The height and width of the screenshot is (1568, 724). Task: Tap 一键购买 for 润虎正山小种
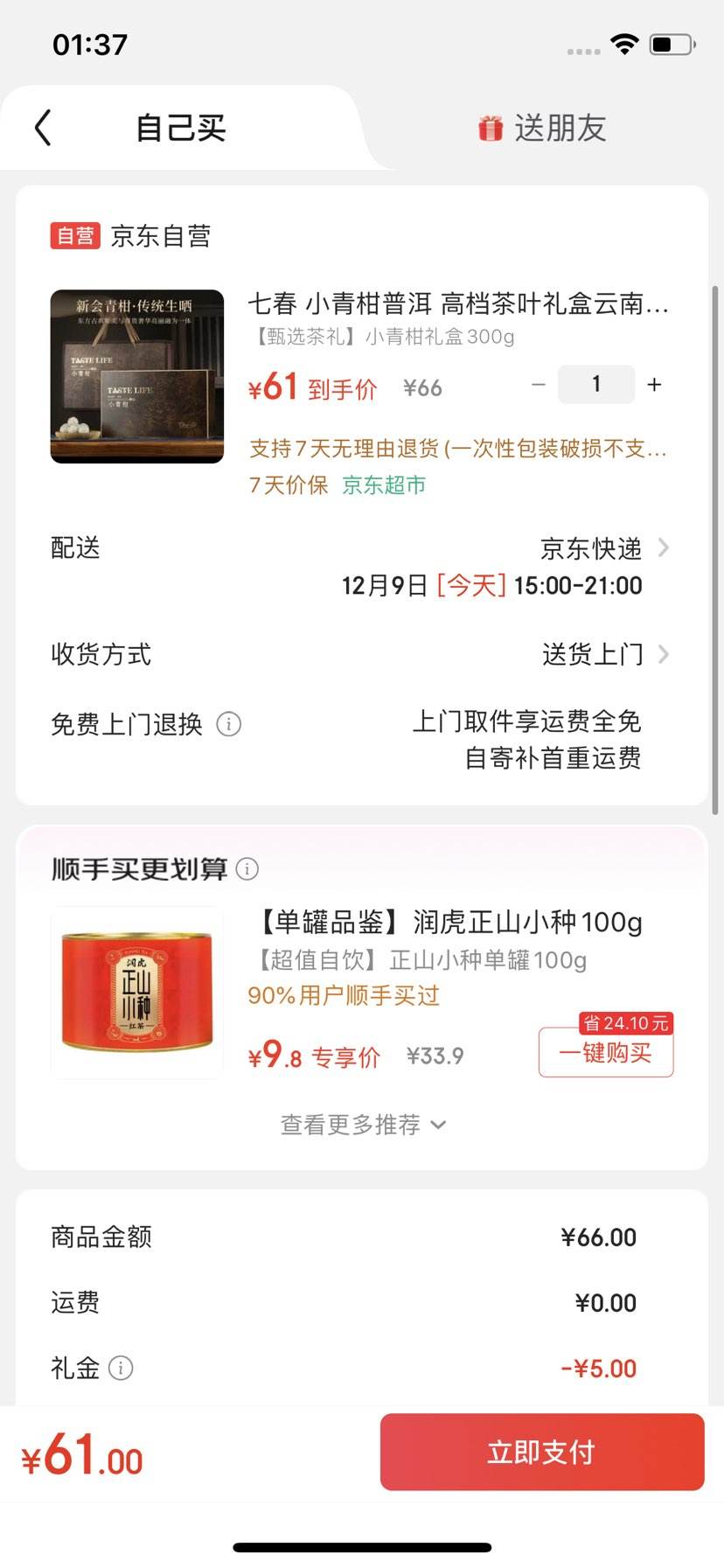[606, 1052]
